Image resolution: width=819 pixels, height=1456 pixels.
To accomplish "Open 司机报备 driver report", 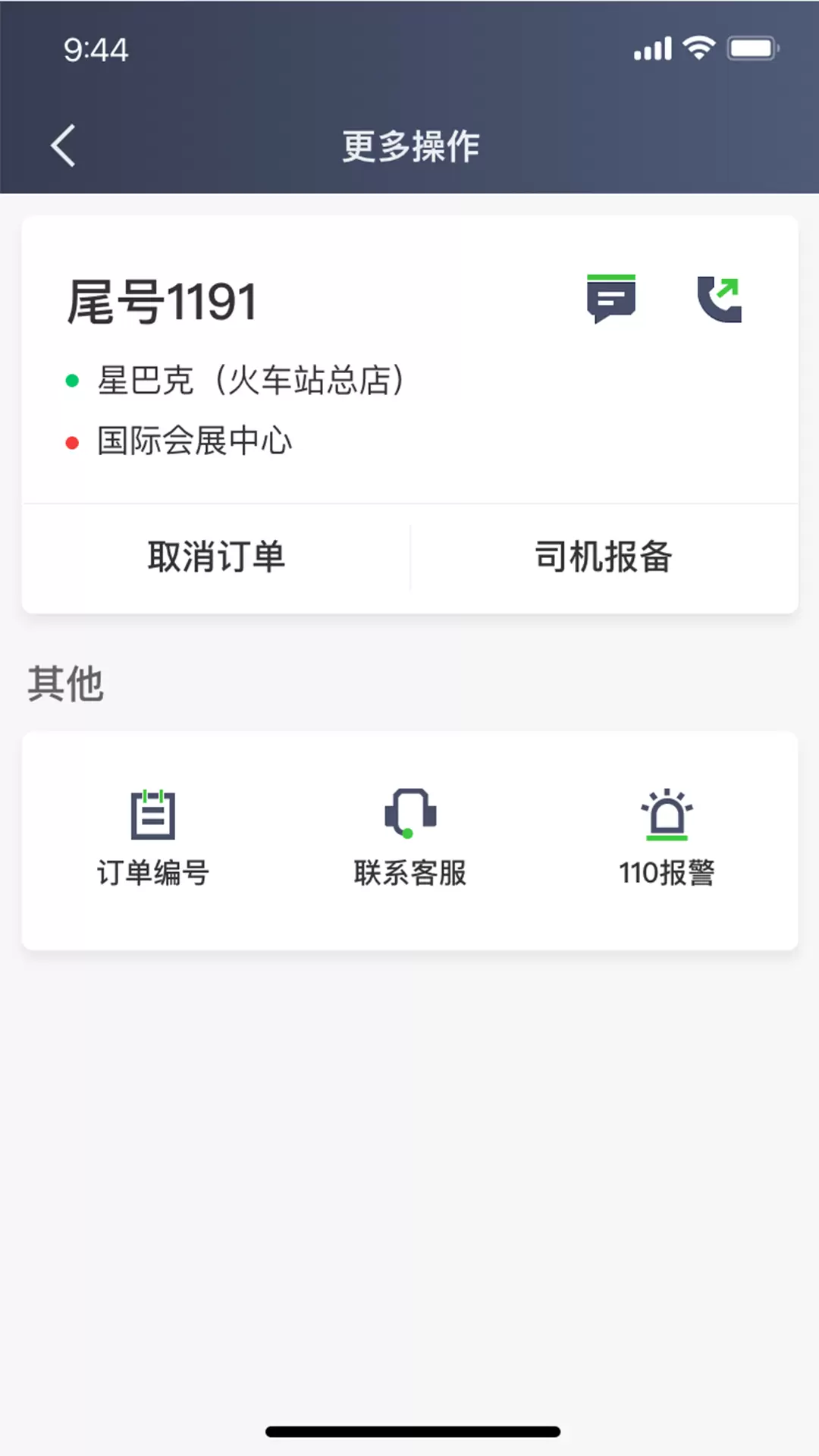I will [604, 557].
